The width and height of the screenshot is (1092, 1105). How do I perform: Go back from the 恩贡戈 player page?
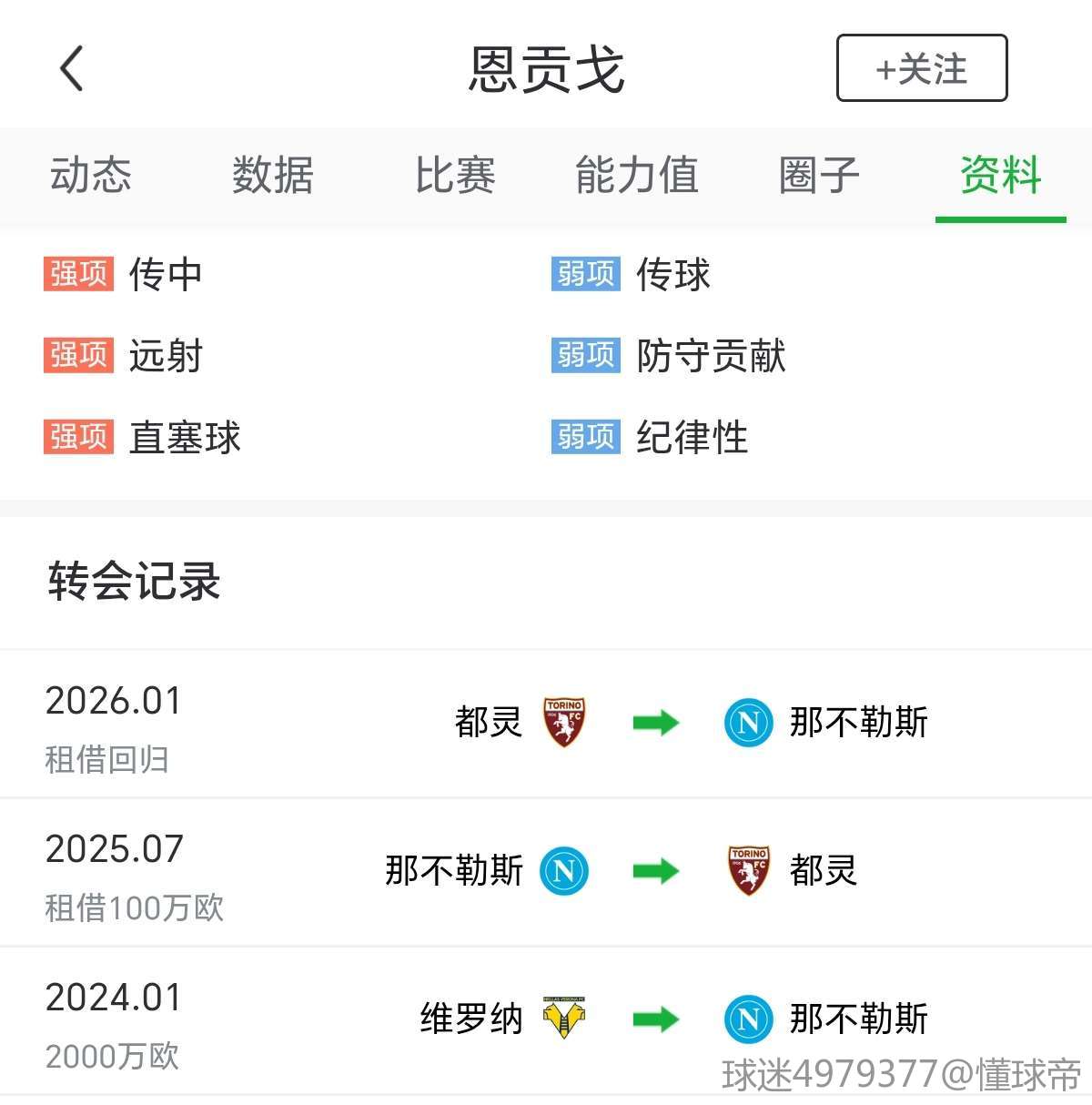coord(72,68)
